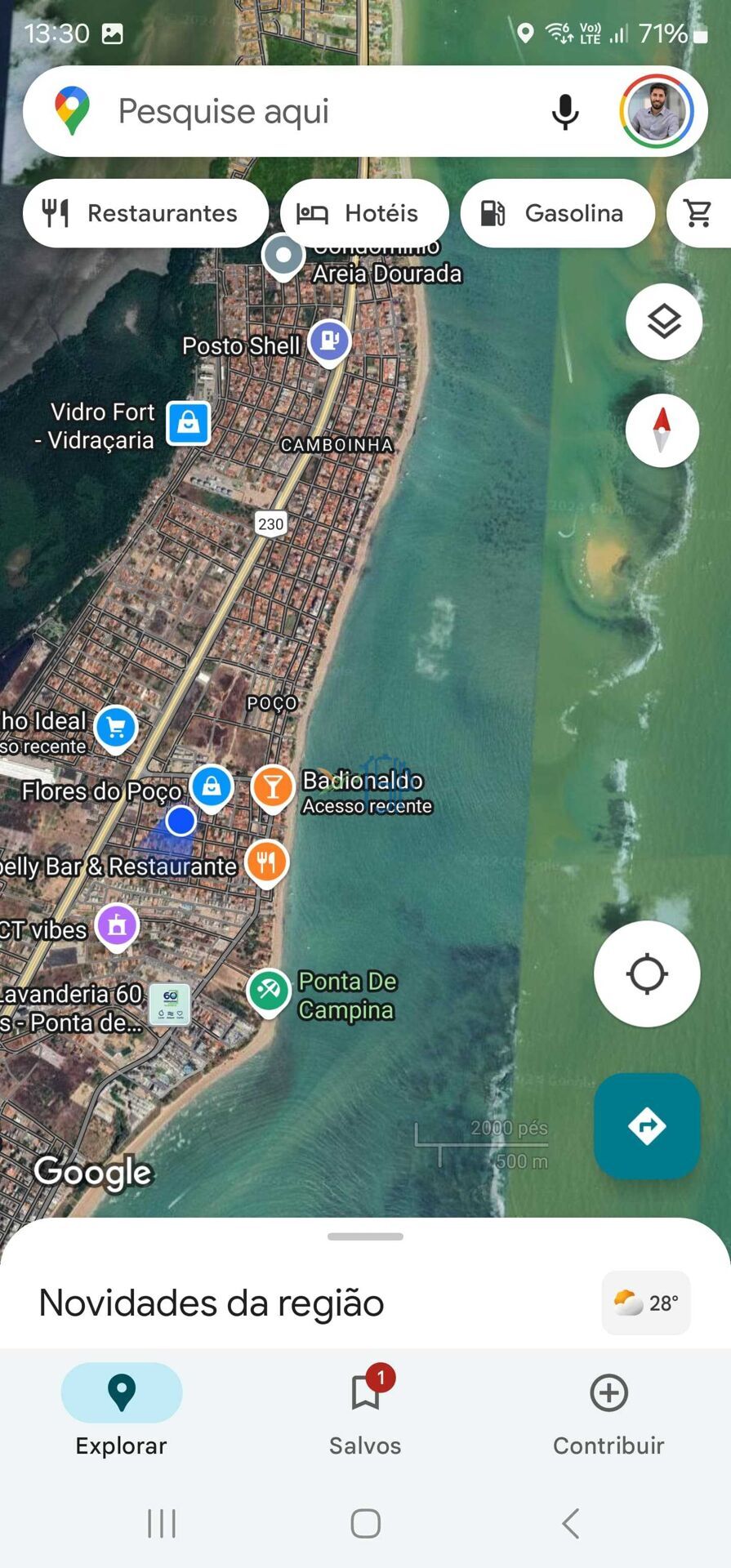Switch to the Salvos tab
Viewport: 731px width, 1568px height.
365,1409
